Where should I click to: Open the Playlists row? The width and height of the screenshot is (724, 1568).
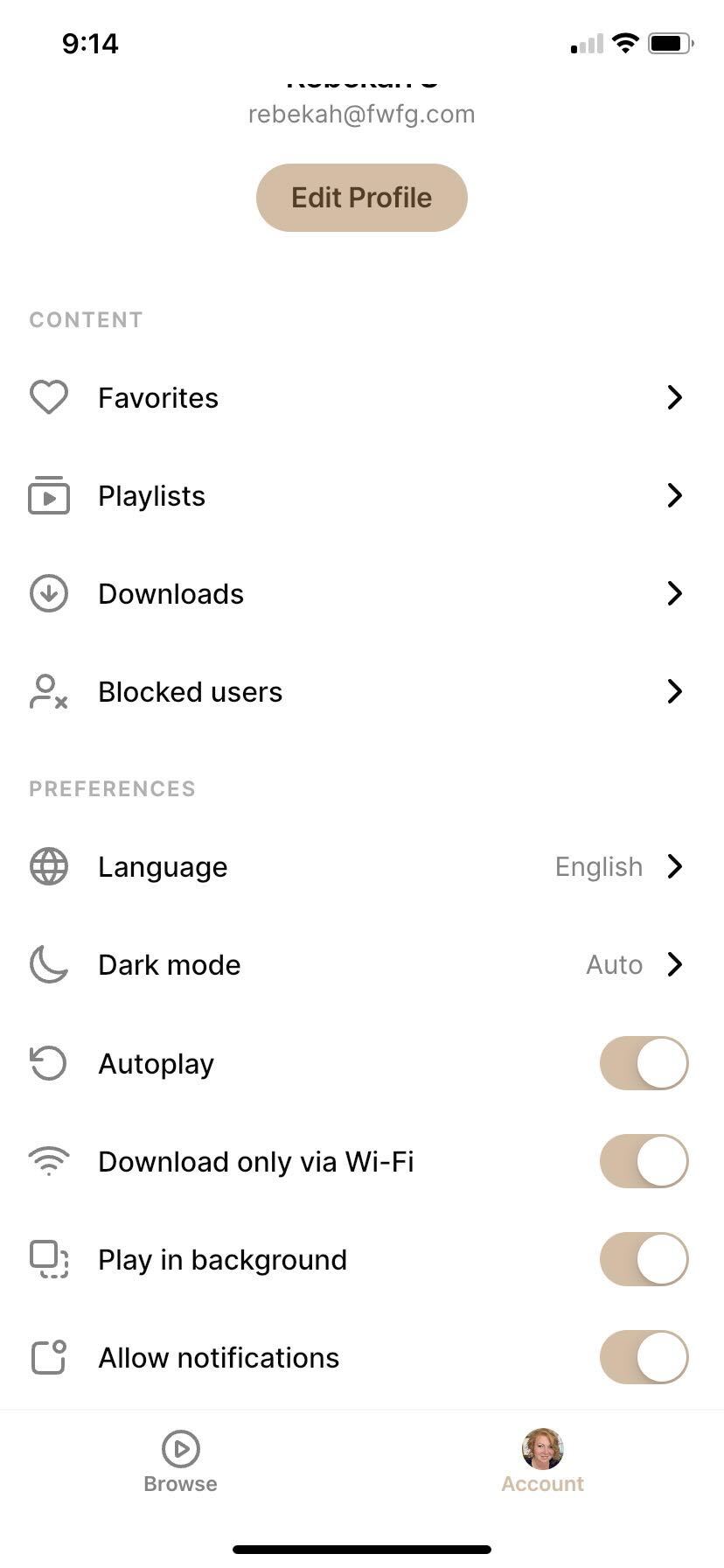pos(362,495)
